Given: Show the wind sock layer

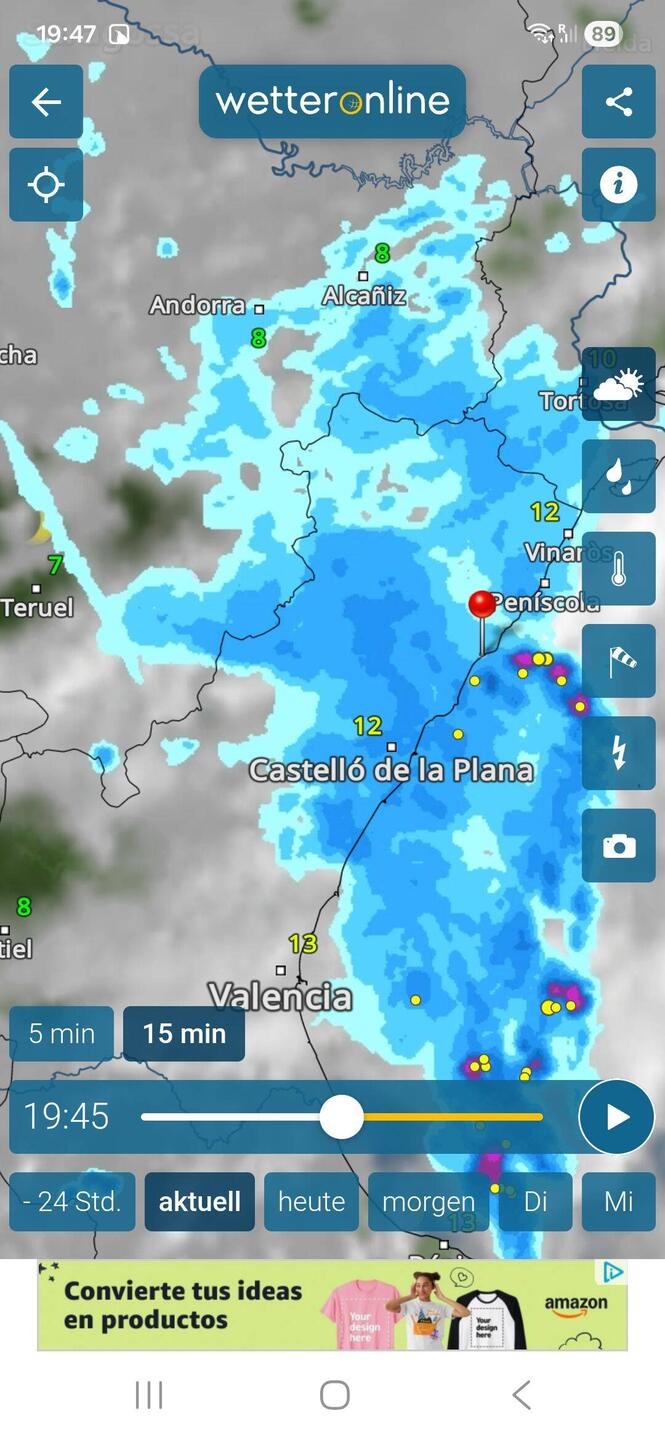Looking at the screenshot, I should [x=618, y=661].
